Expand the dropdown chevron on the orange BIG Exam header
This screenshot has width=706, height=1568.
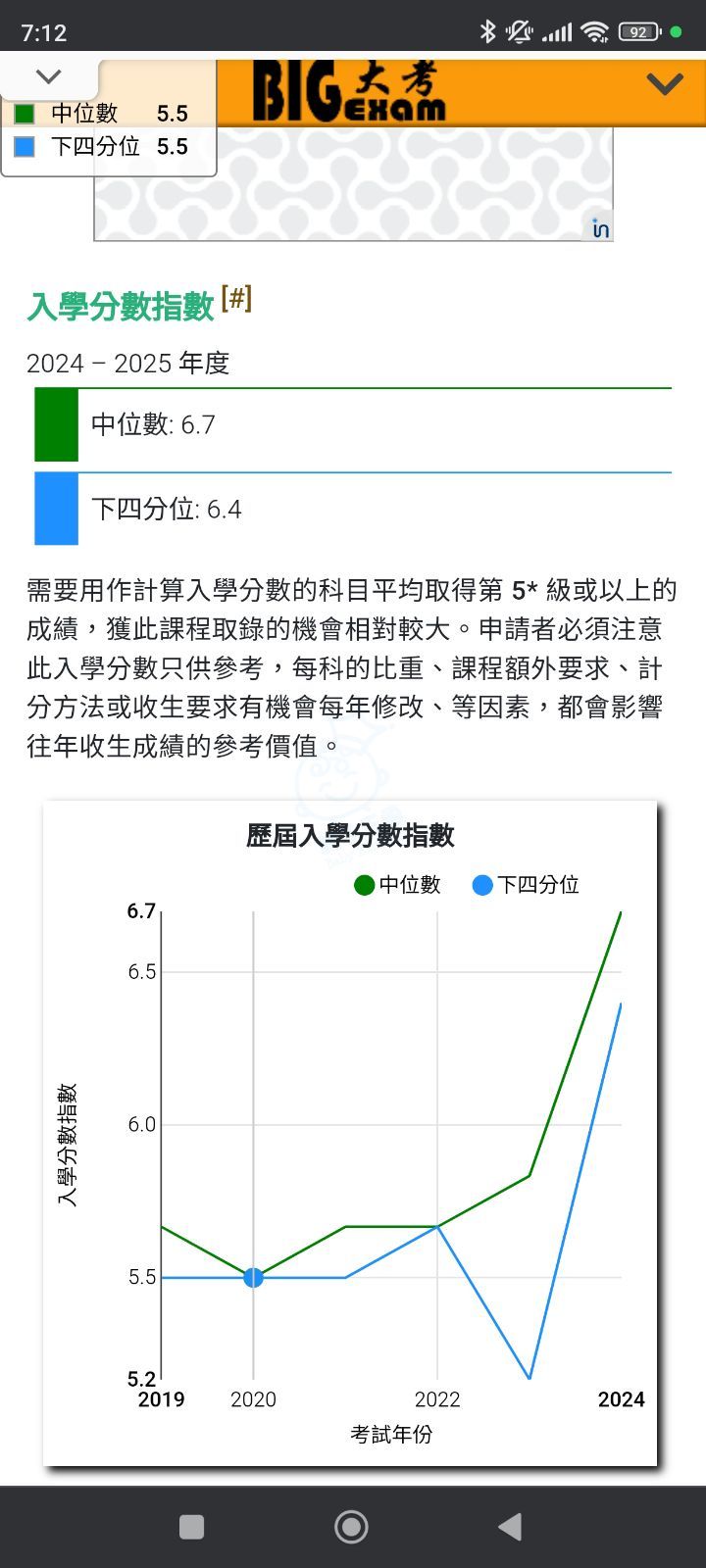click(664, 85)
